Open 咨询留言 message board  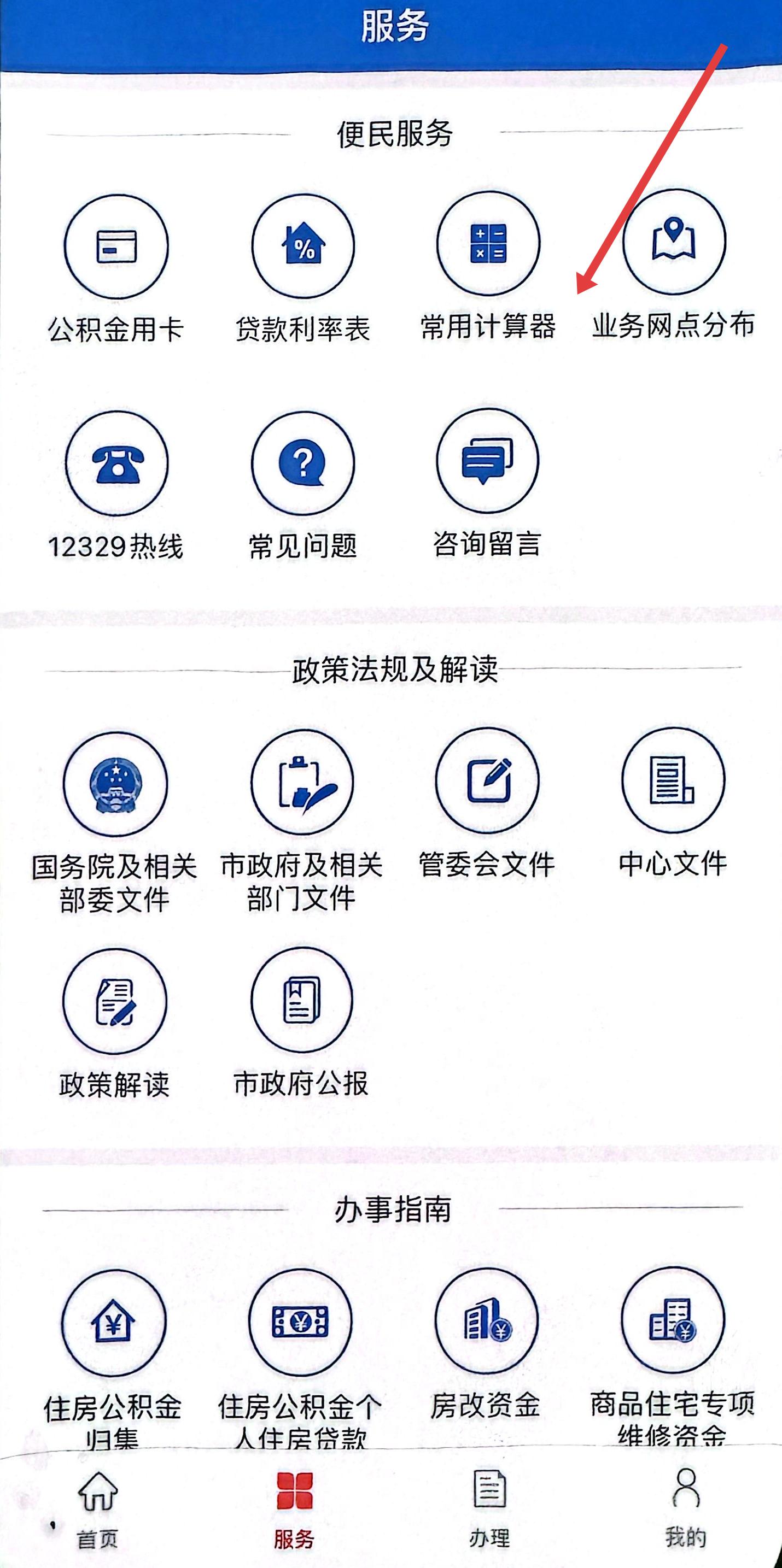click(x=487, y=461)
